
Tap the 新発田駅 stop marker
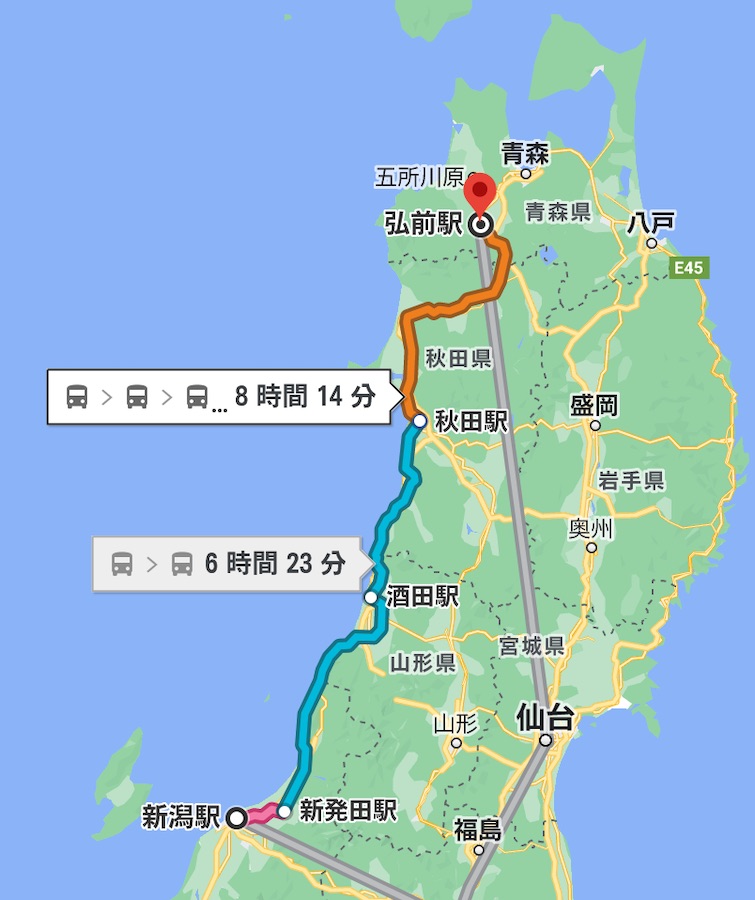[285, 811]
